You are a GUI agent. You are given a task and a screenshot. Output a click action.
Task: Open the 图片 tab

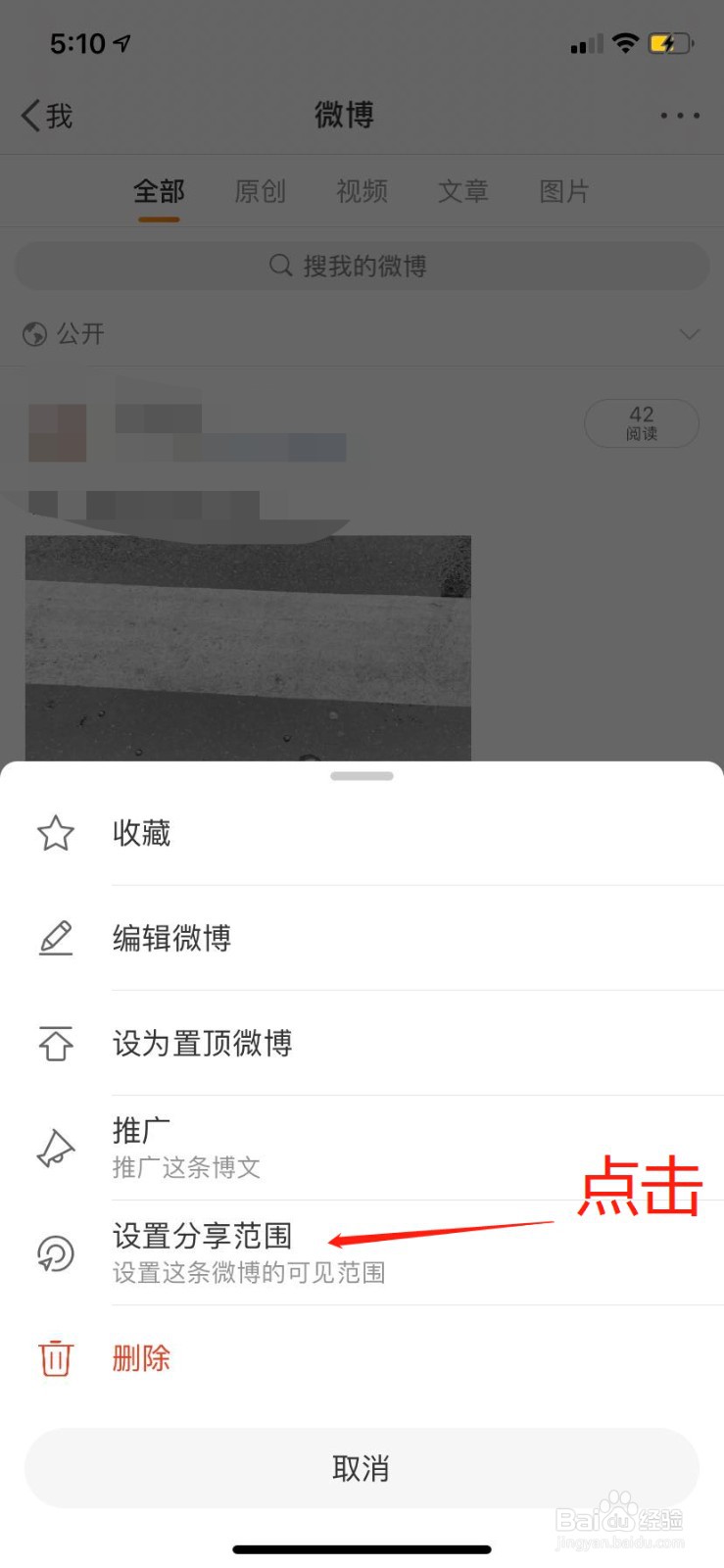[x=563, y=191]
